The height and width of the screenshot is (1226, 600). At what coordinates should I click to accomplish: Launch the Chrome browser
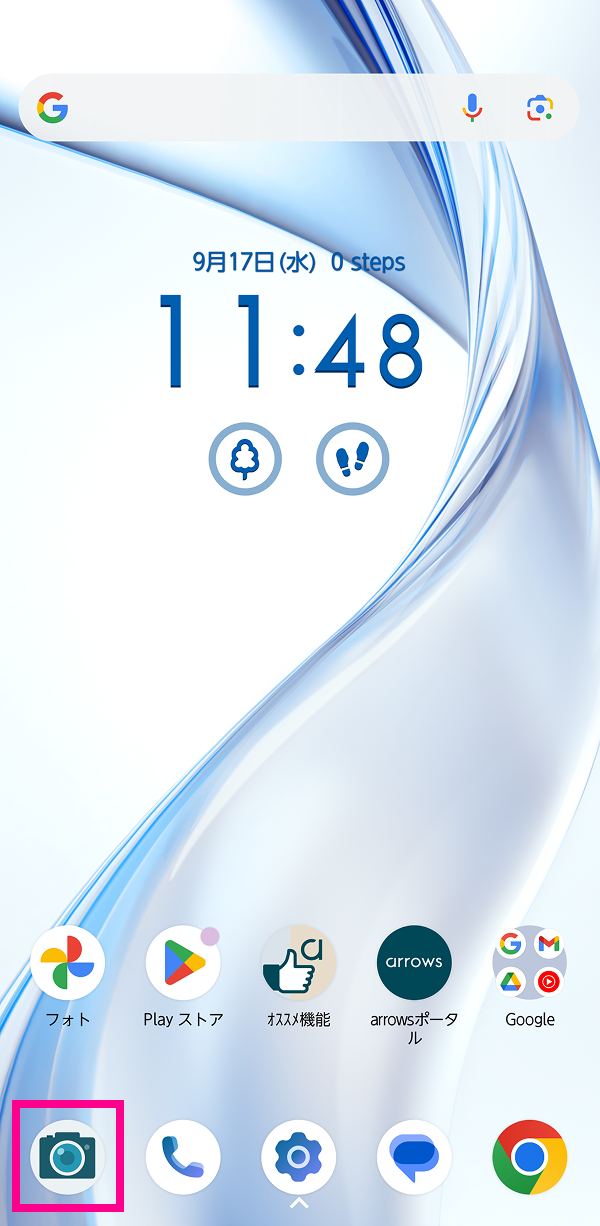[x=529, y=1157]
